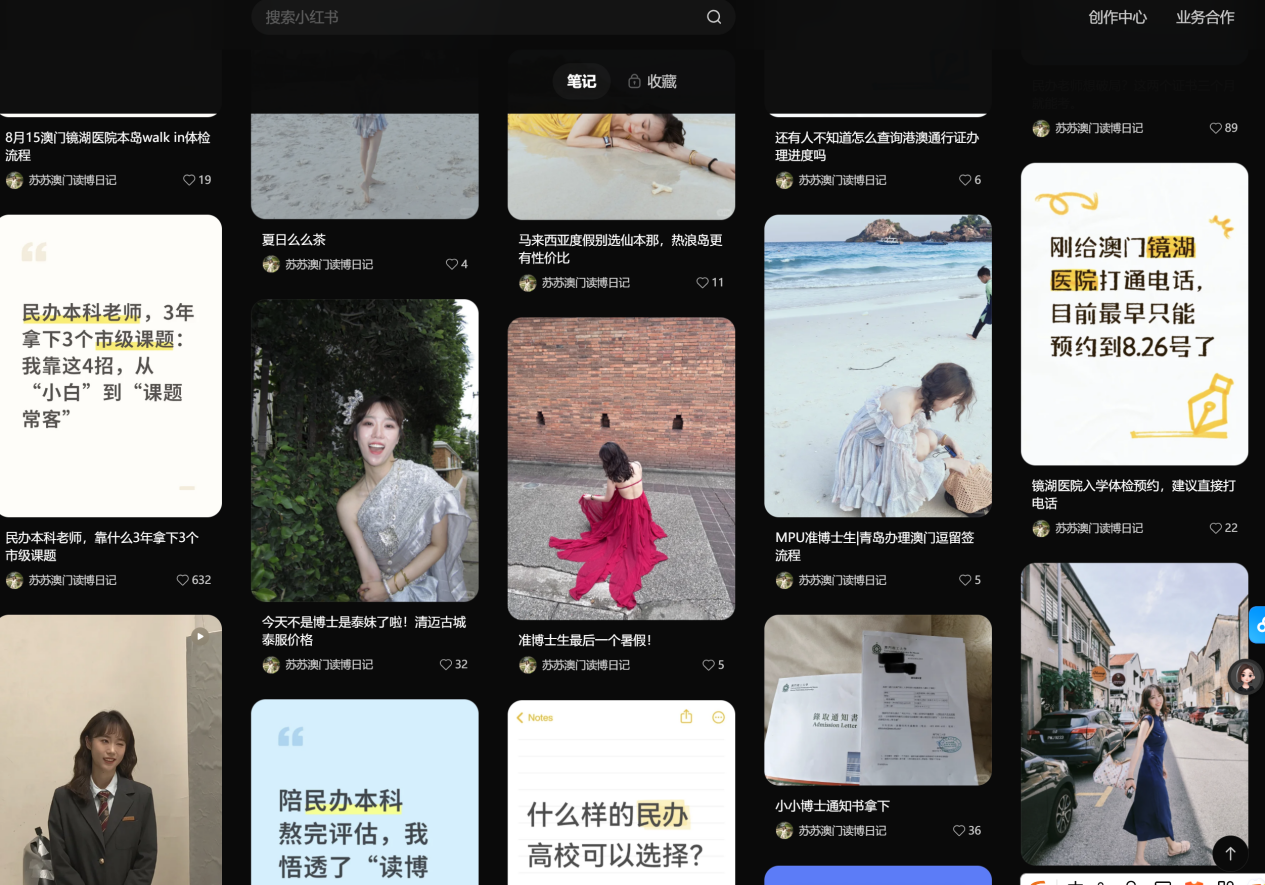Screen dimensions: 1265x885
Task: Open 业务合作 link
Action: pos(1204,17)
